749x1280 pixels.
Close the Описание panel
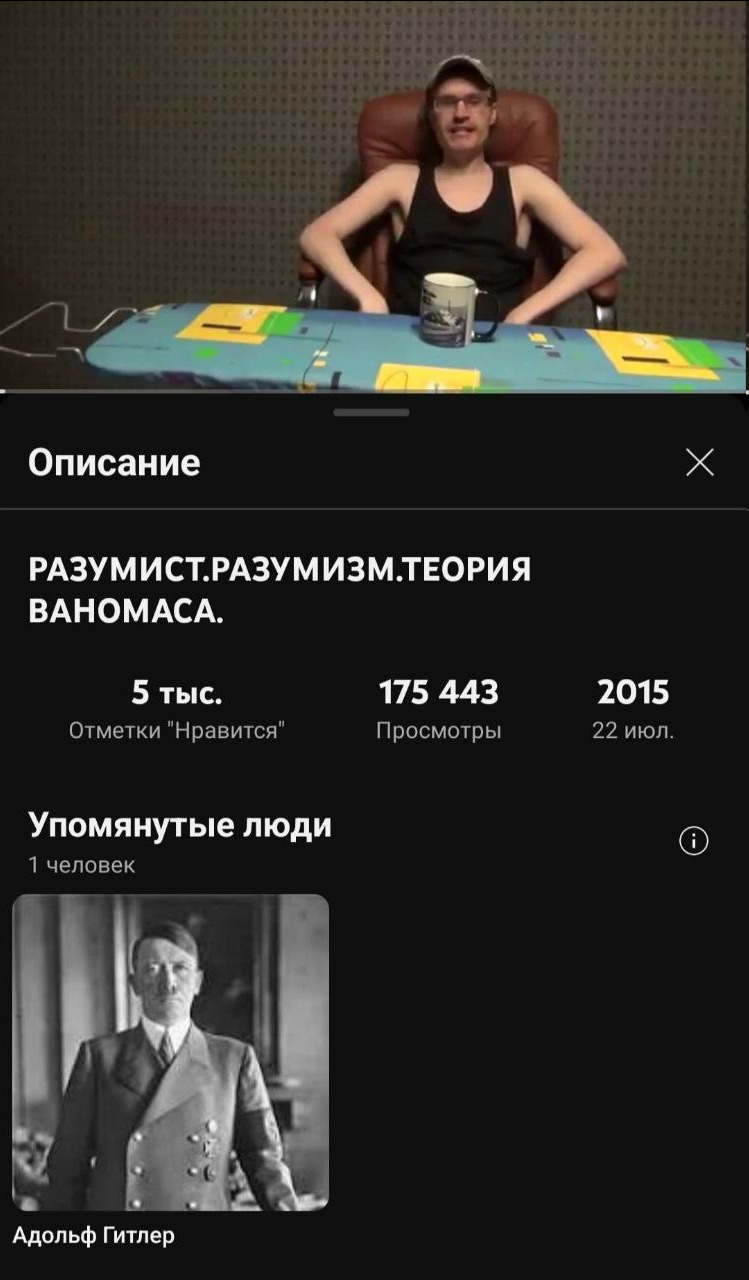(699, 462)
